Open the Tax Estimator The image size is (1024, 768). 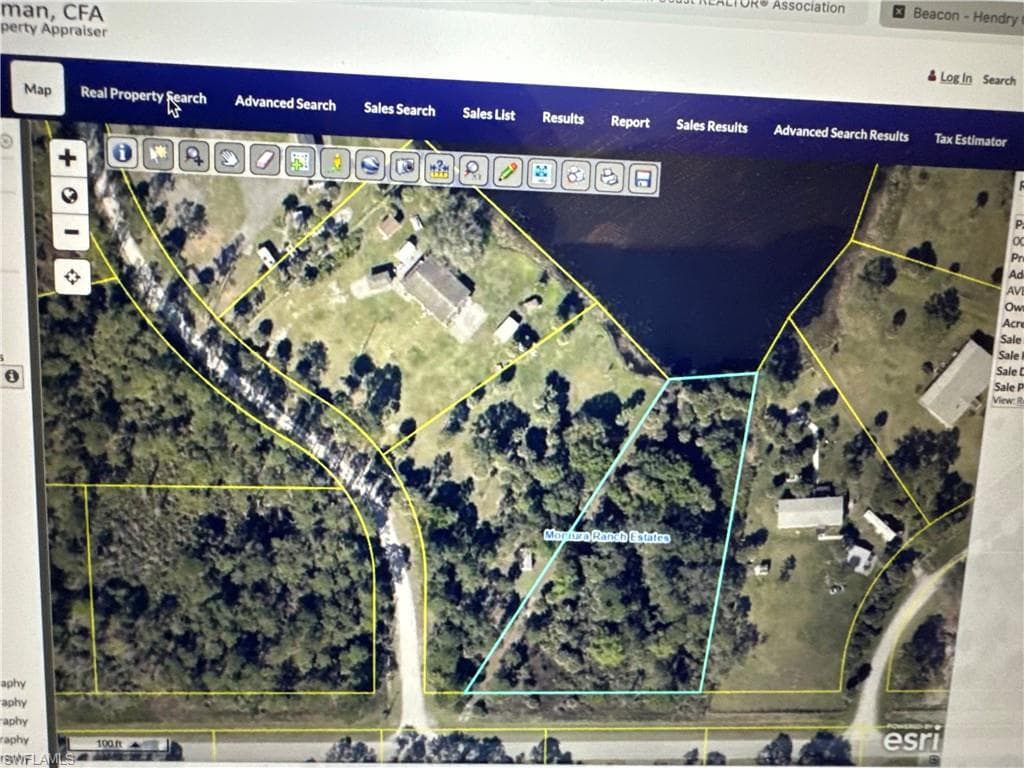970,139
